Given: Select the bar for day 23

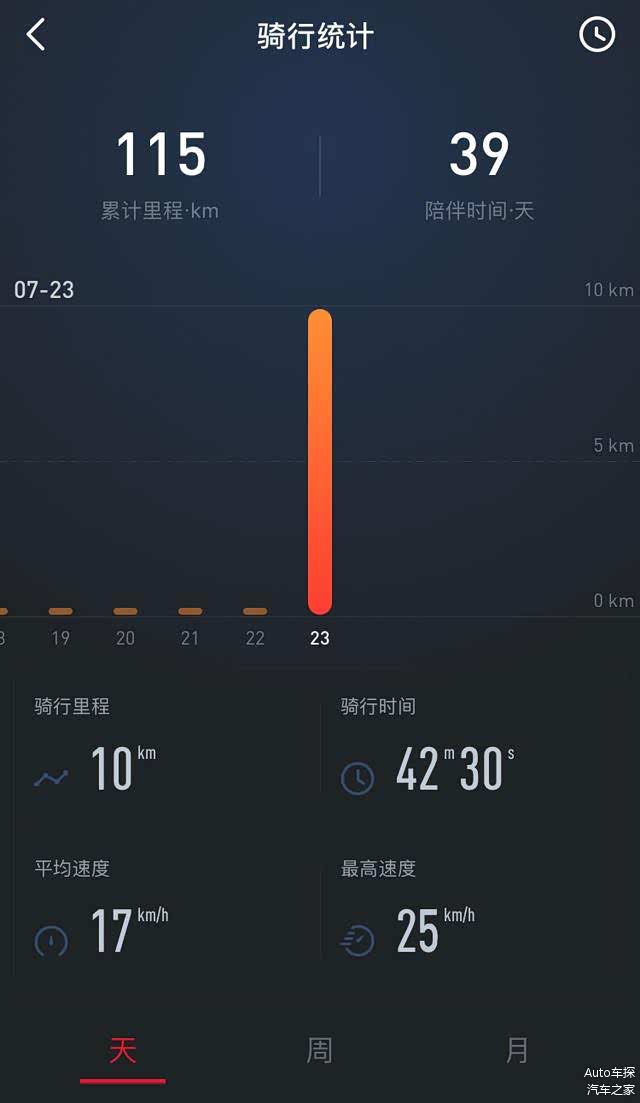Looking at the screenshot, I should point(320,462).
